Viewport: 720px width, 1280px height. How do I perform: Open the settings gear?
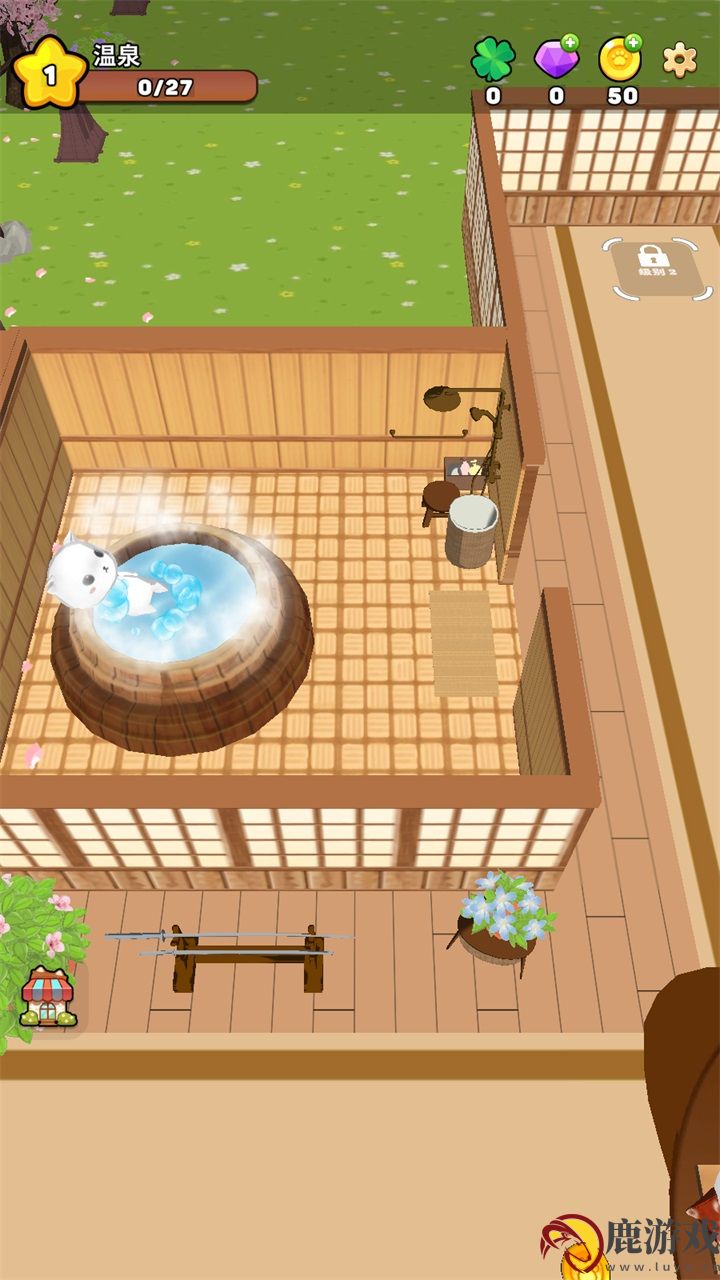680,60
